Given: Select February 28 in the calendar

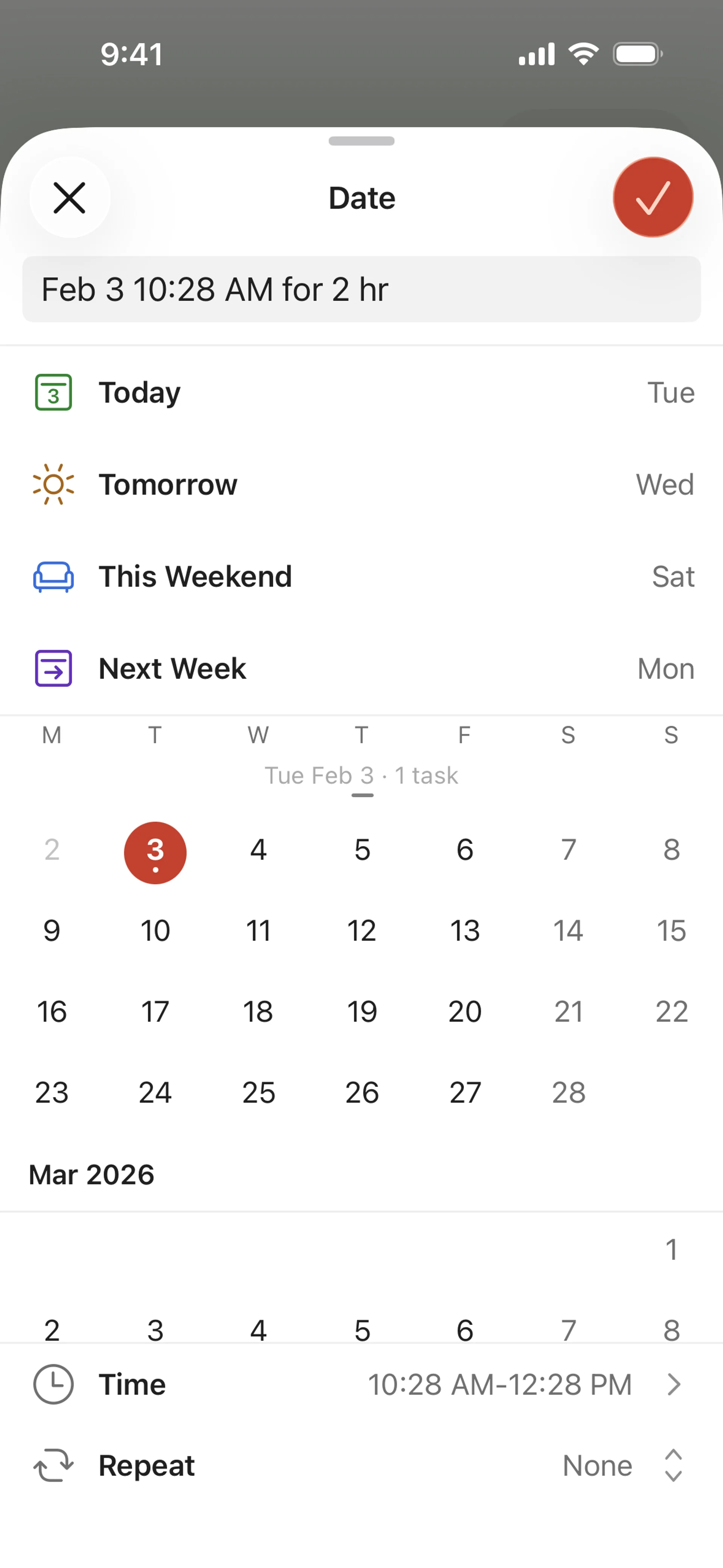Looking at the screenshot, I should click(568, 1093).
